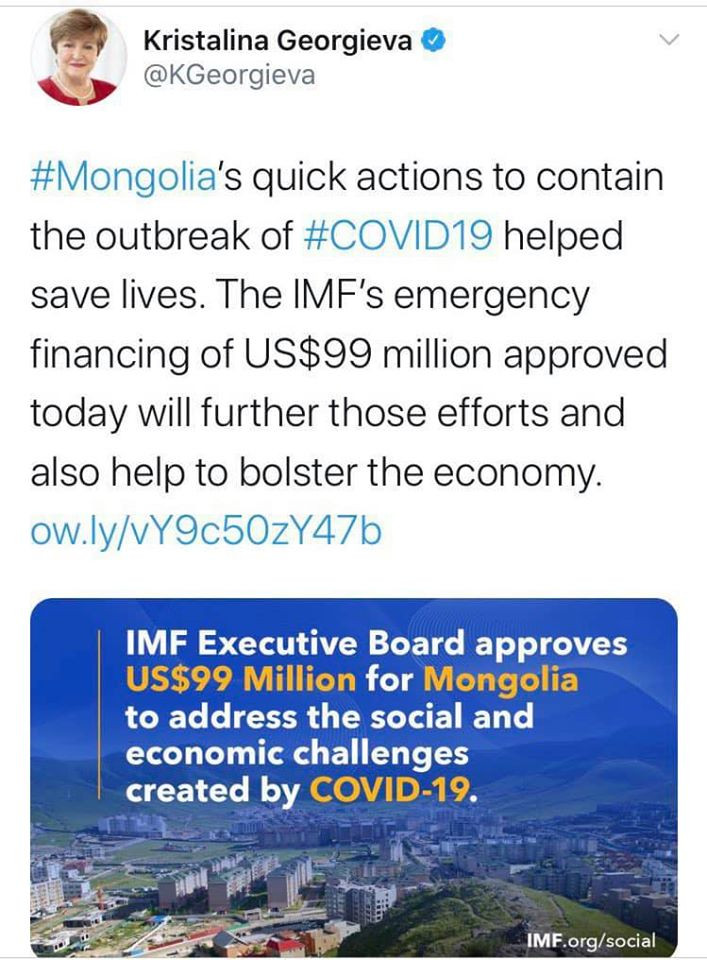Open the @KGeorgieva account handle
The width and height of the screenshot is (707, 960).
(x=230, y=76)
